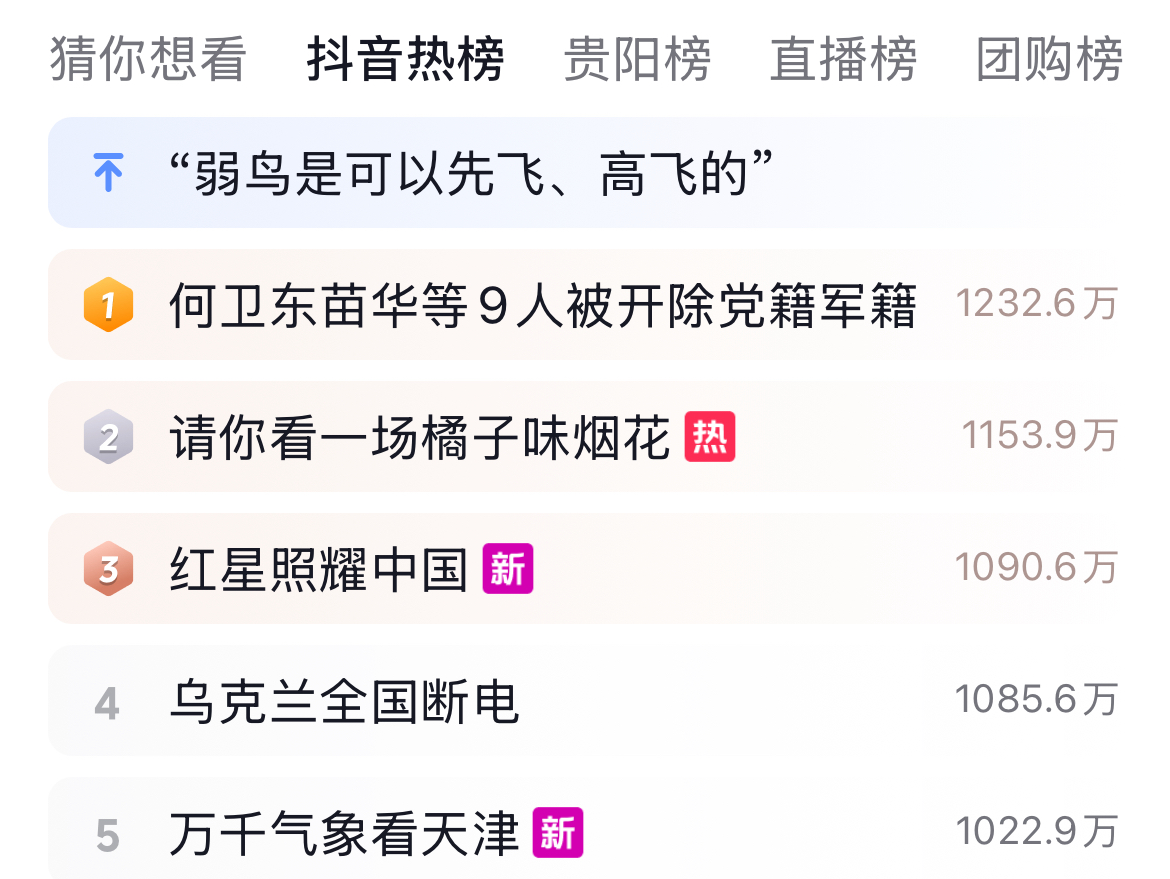Select the 抖音热榜 tab
Screen dimensions: 1170x879
405,59
